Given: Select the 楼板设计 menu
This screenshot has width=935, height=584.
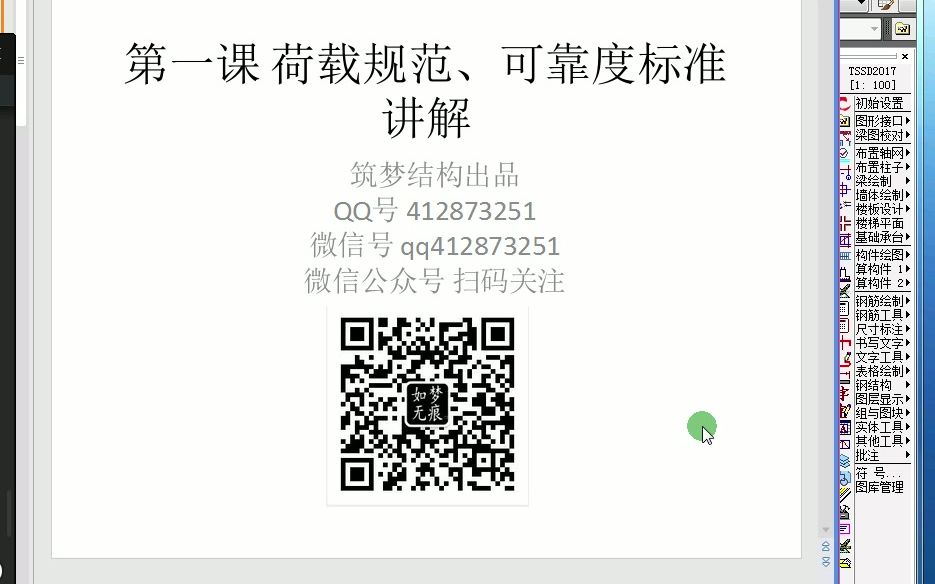Looking at the screenshot, I should pos(881,209).
